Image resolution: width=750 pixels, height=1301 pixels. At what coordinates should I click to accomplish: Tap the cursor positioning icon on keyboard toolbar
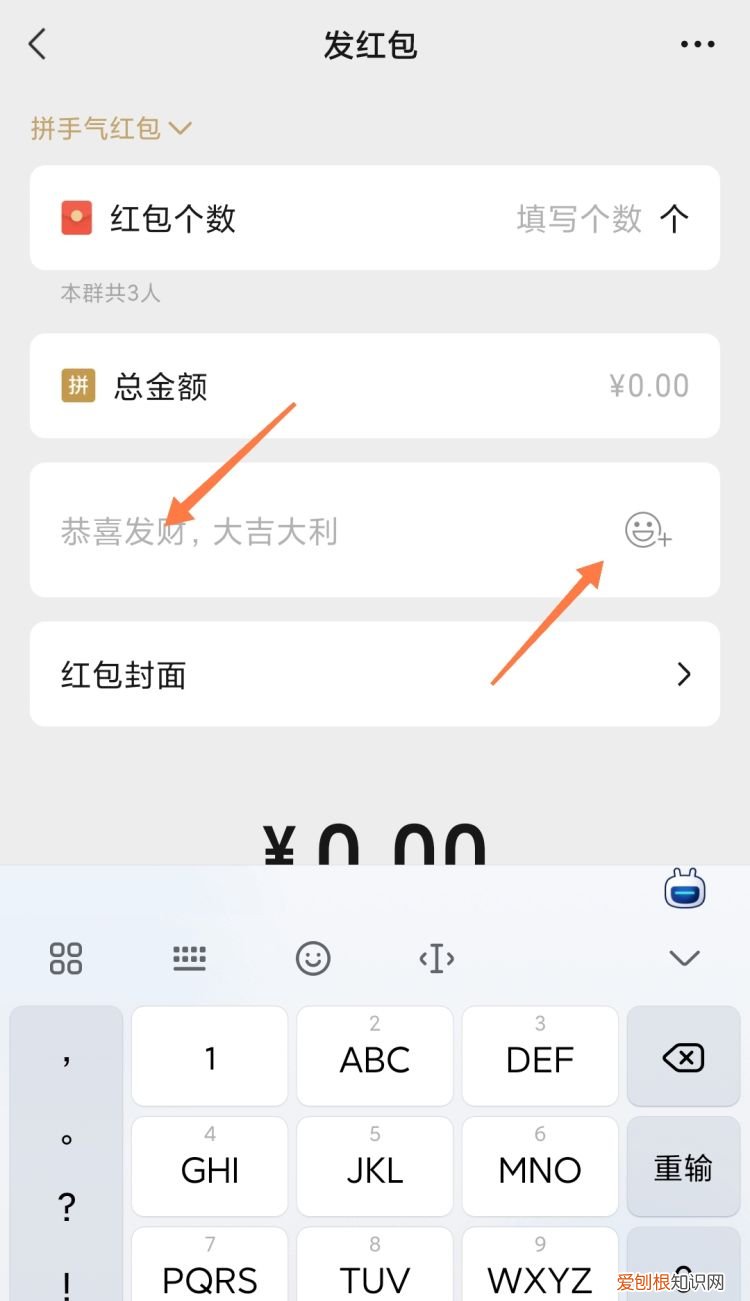[x=436, y=957]
